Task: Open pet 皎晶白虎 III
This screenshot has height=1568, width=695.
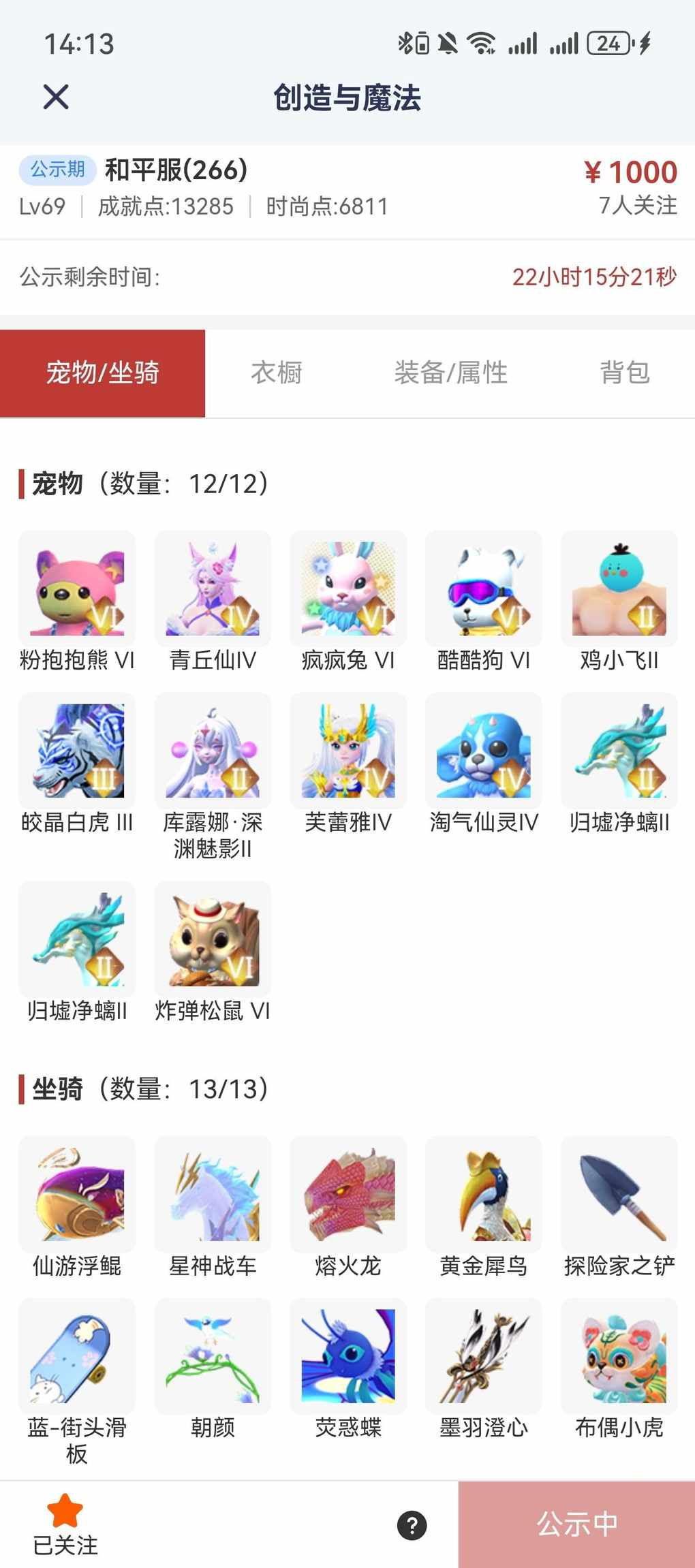Action: pos(77,751)
